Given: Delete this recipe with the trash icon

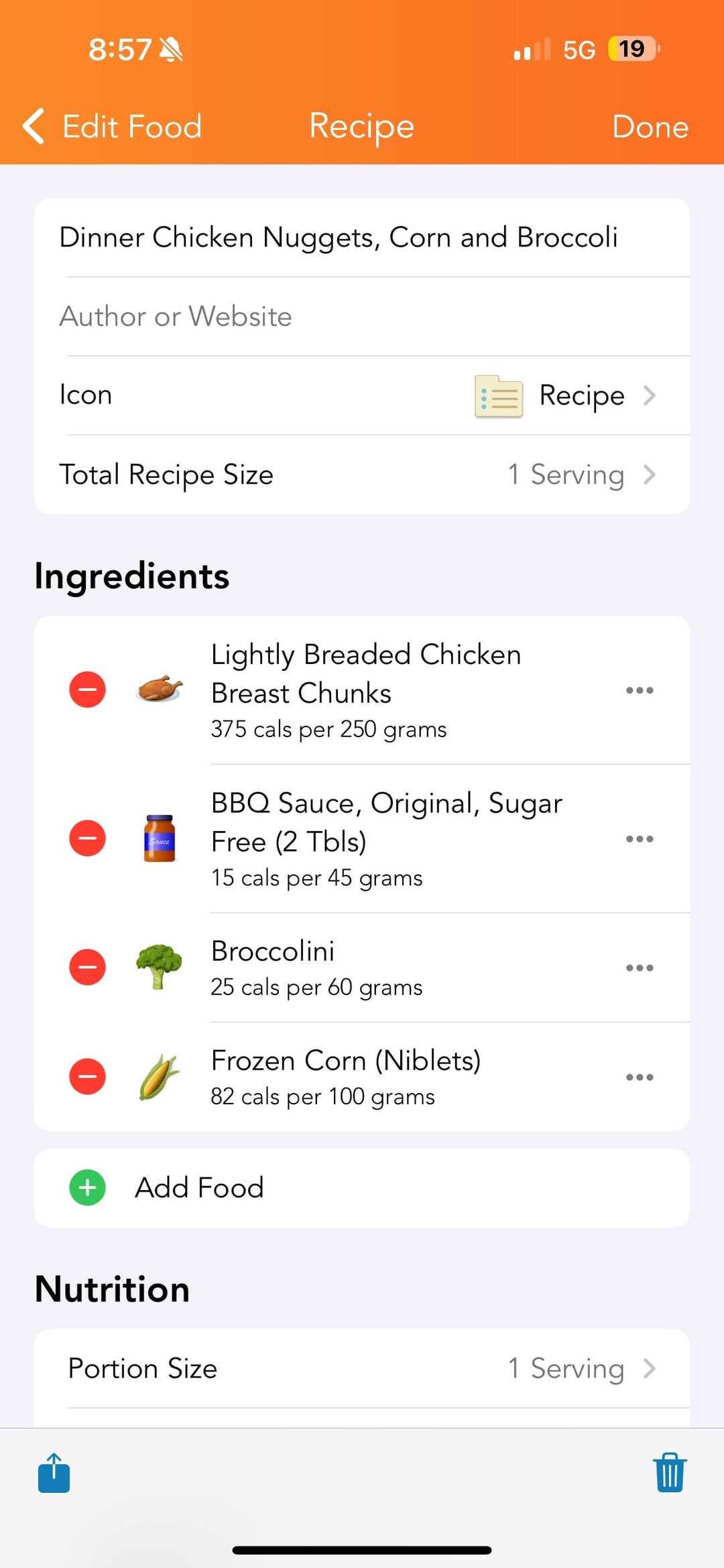Looking at the screenshot, I should click(x=669, y=1473).
